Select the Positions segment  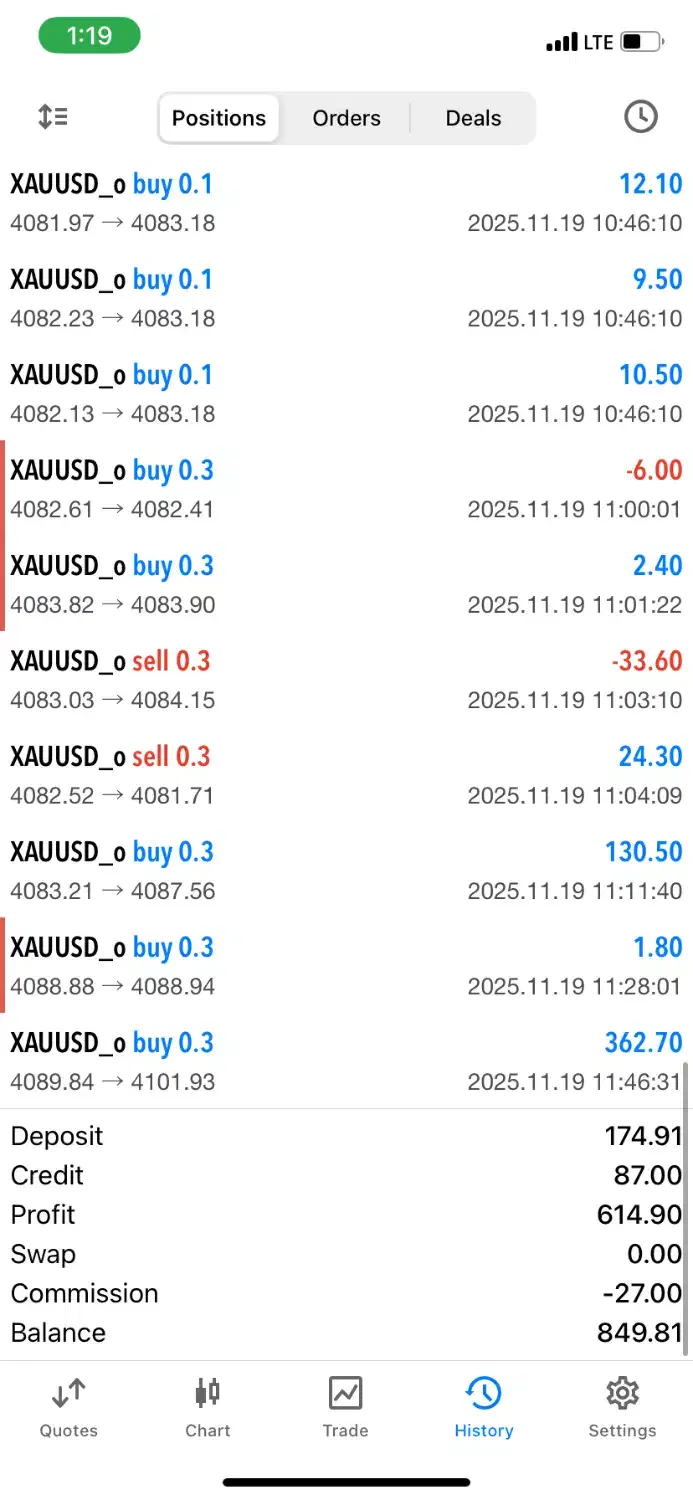click(x=219, y=118)
